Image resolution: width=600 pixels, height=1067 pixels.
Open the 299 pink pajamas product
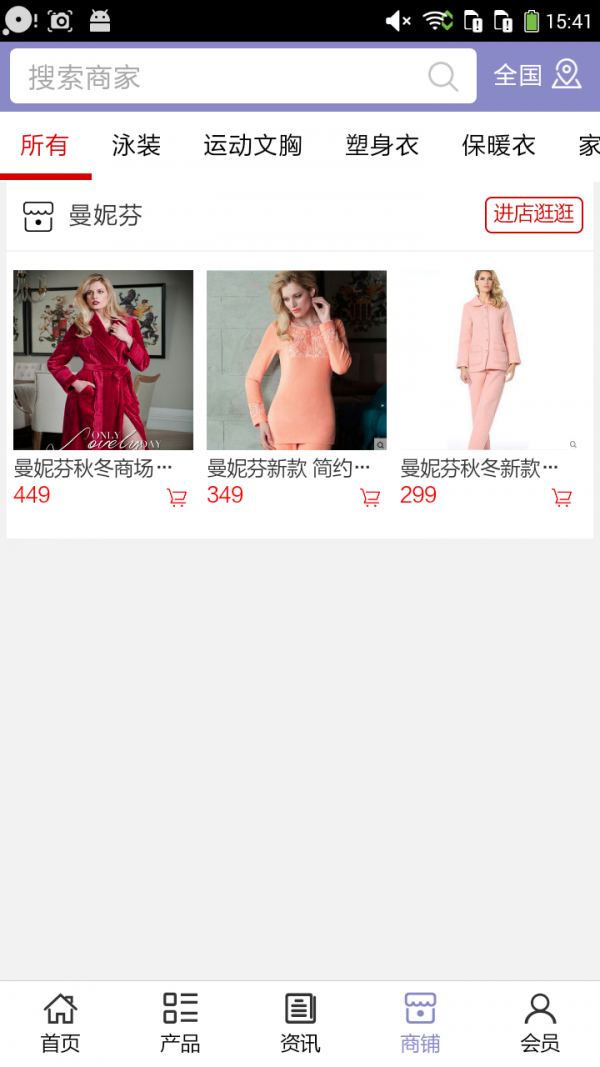tap(490, 360)
